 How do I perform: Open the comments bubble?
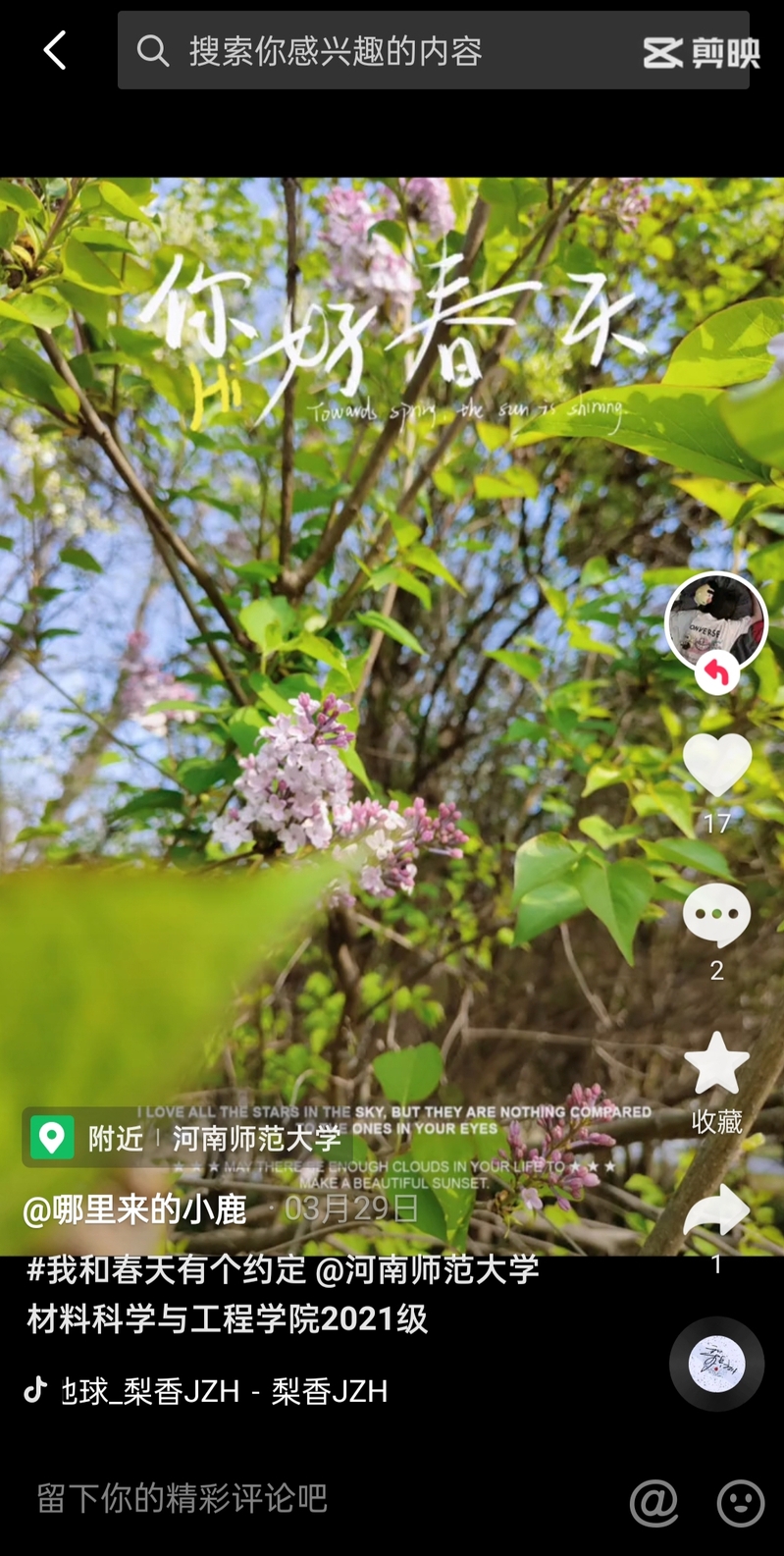[x=716, y=915]
